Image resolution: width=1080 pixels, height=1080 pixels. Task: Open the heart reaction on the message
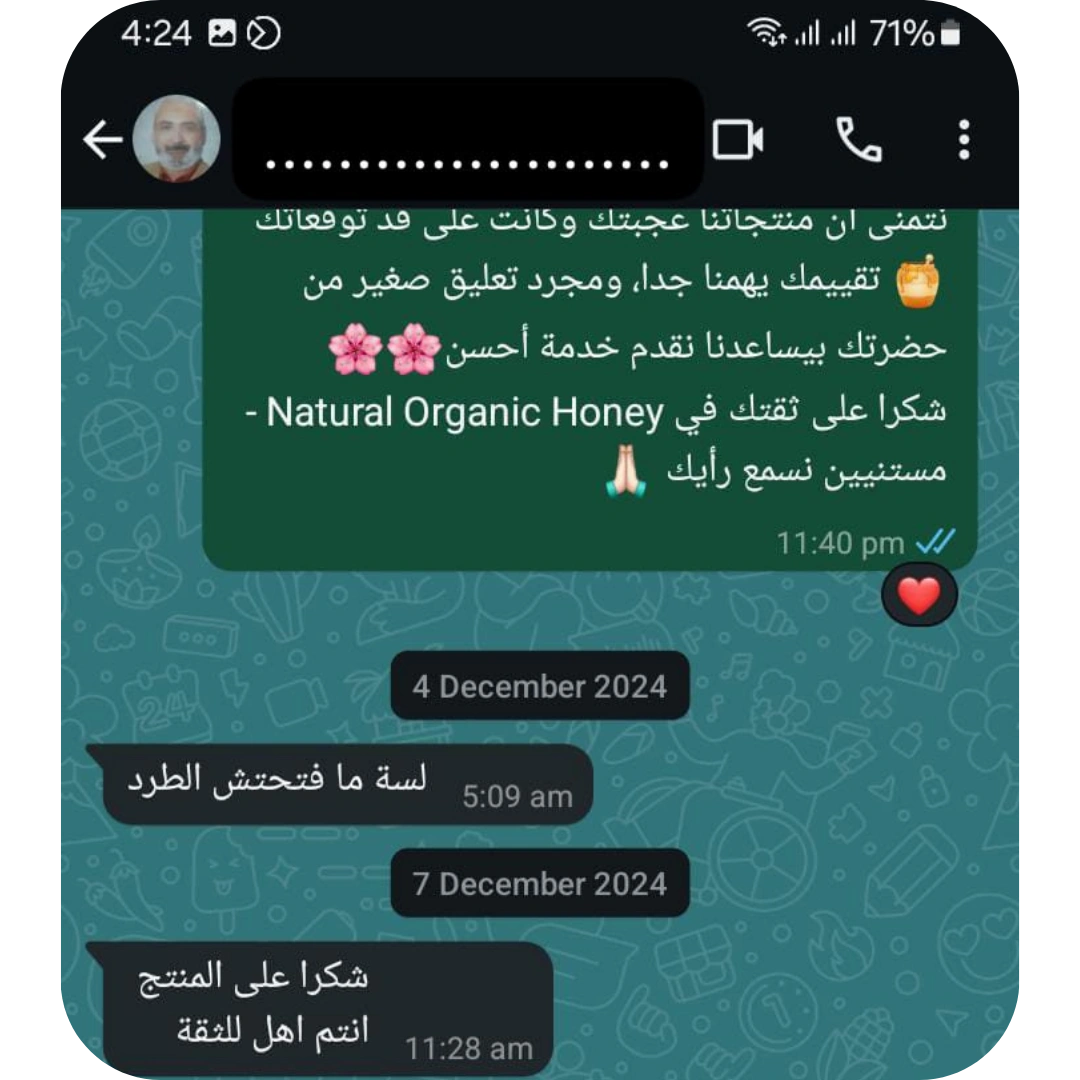[x=919, y=597]
